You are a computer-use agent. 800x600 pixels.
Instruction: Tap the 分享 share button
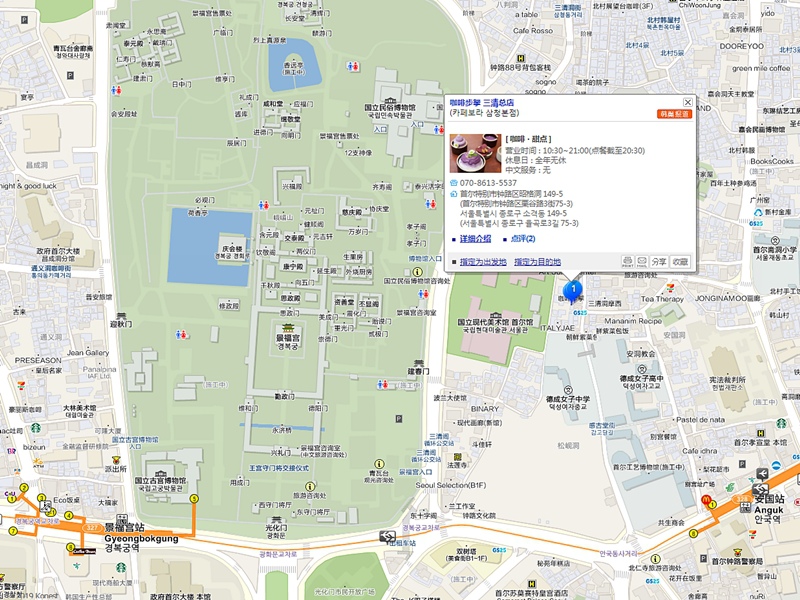[x=659, y=261]
